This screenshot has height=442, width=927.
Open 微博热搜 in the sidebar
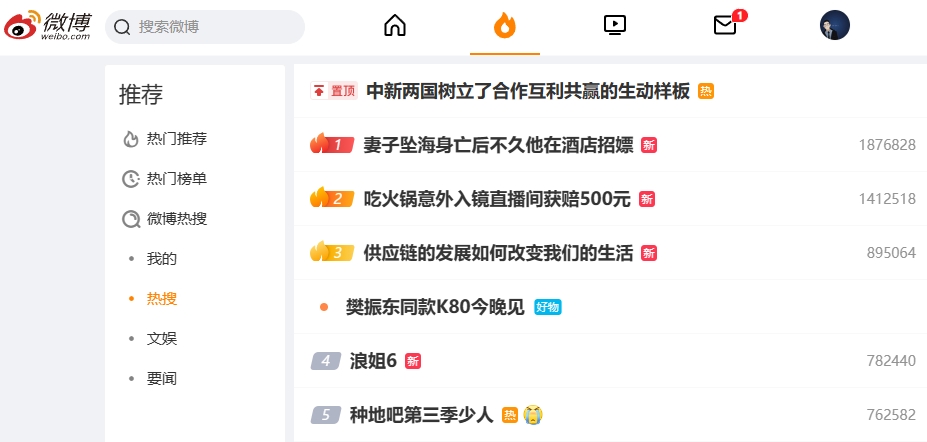point(176,219)
